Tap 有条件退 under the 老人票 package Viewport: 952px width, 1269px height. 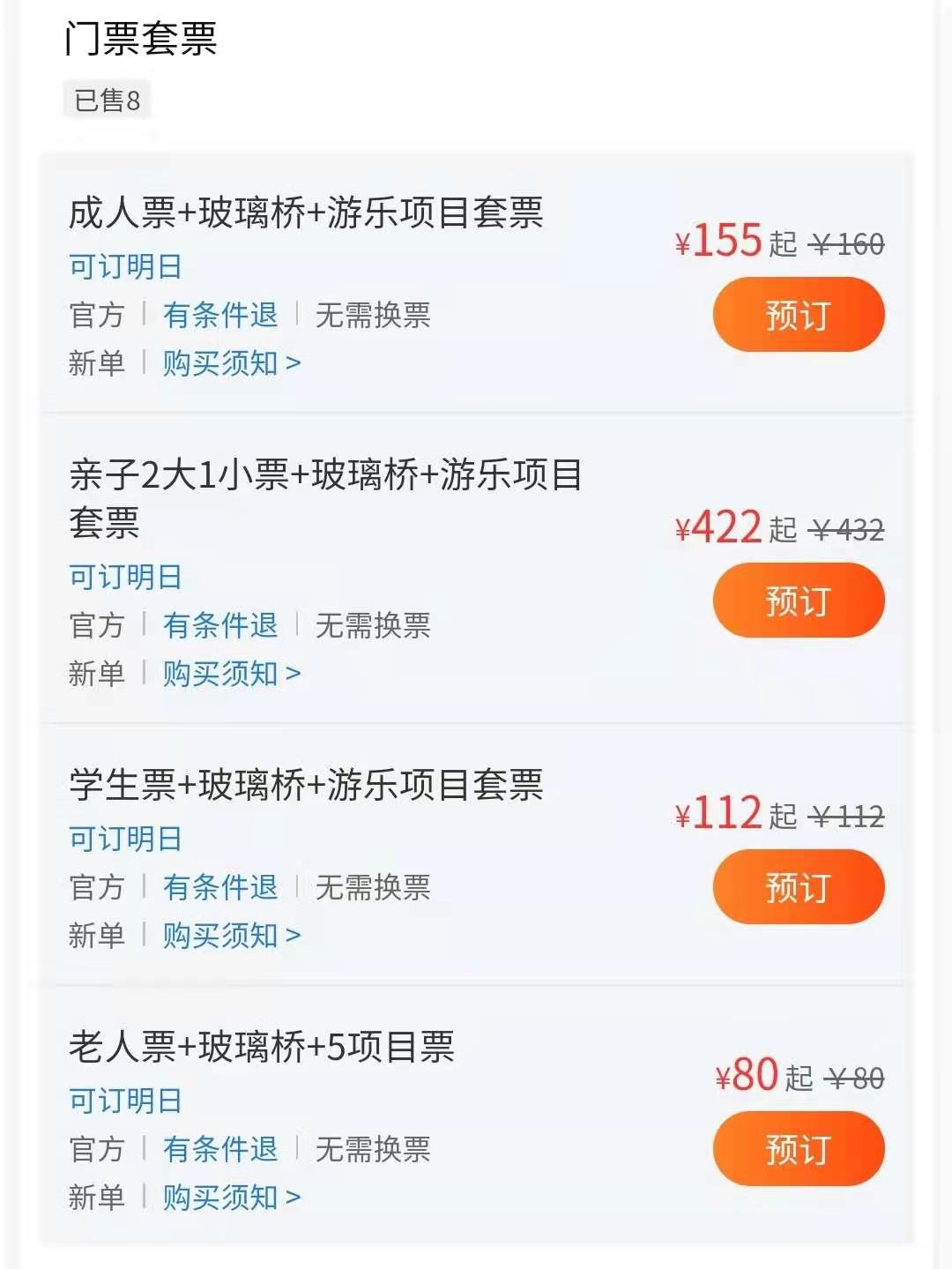[220, 1149]
